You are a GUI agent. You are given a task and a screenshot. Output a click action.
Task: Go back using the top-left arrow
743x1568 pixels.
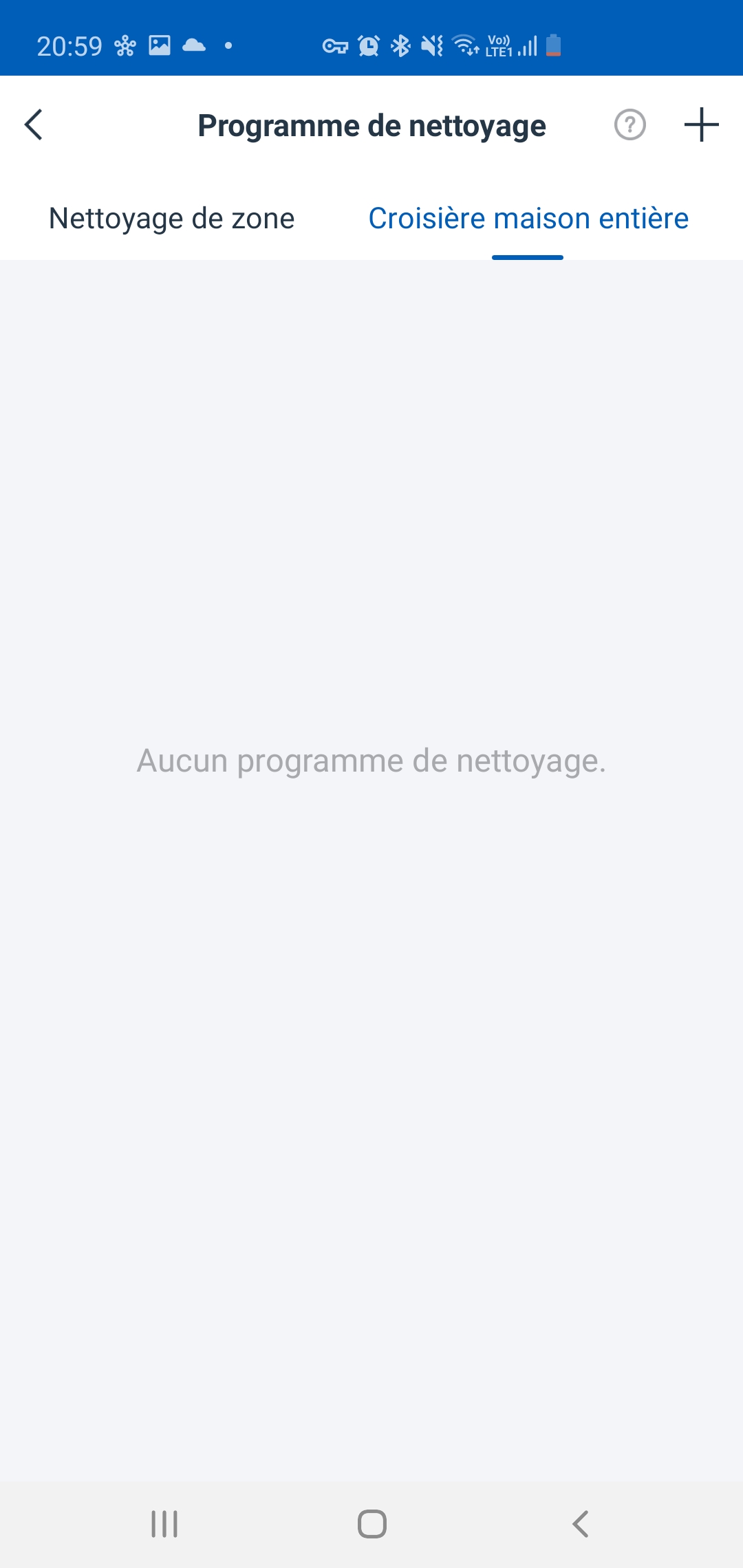[x=34, y=125]
